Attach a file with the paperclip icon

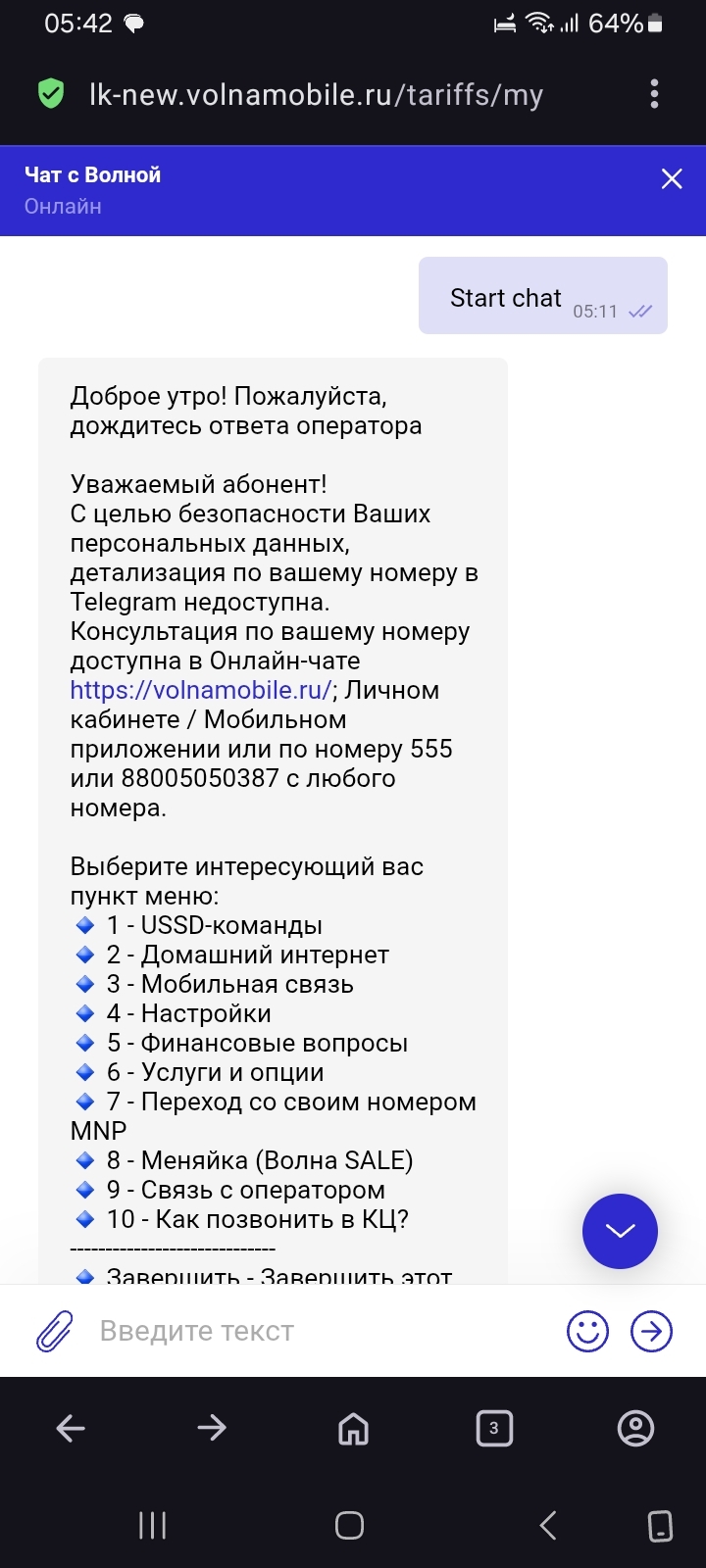point(55,1331)
